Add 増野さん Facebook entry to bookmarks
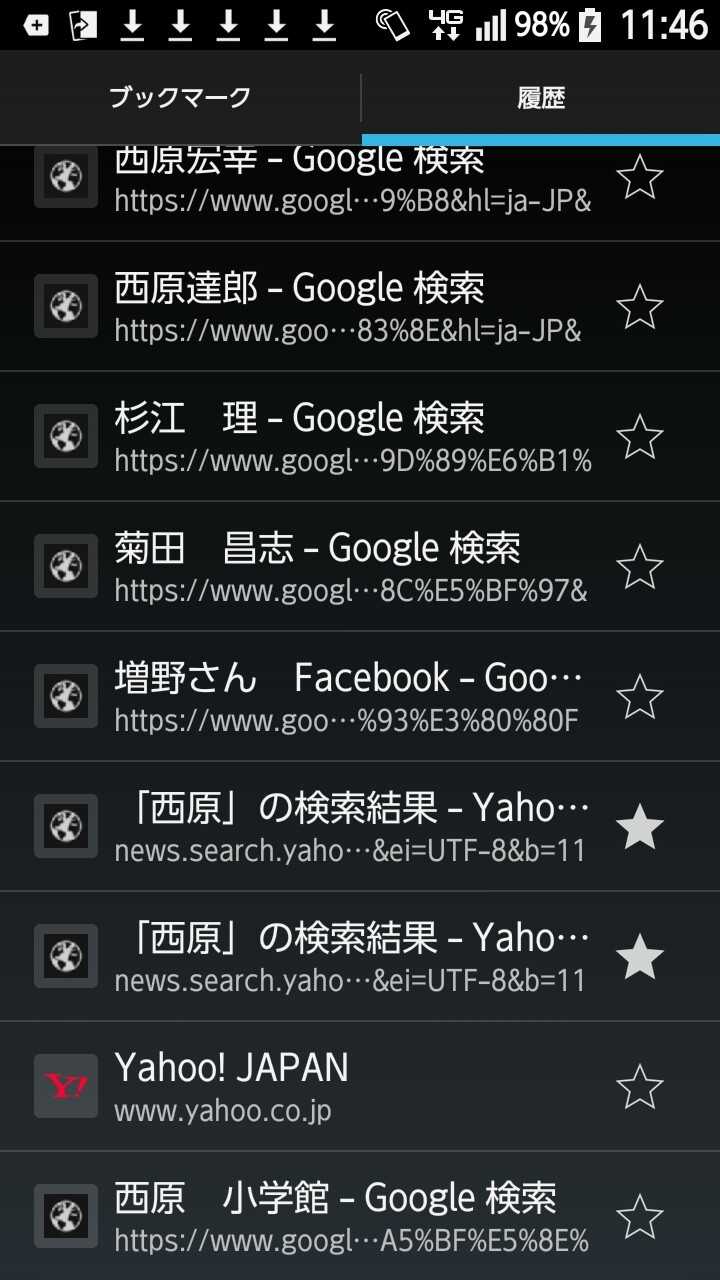Image resolution: width=720 pixels, height=1280 pixels. coord(640,697)
